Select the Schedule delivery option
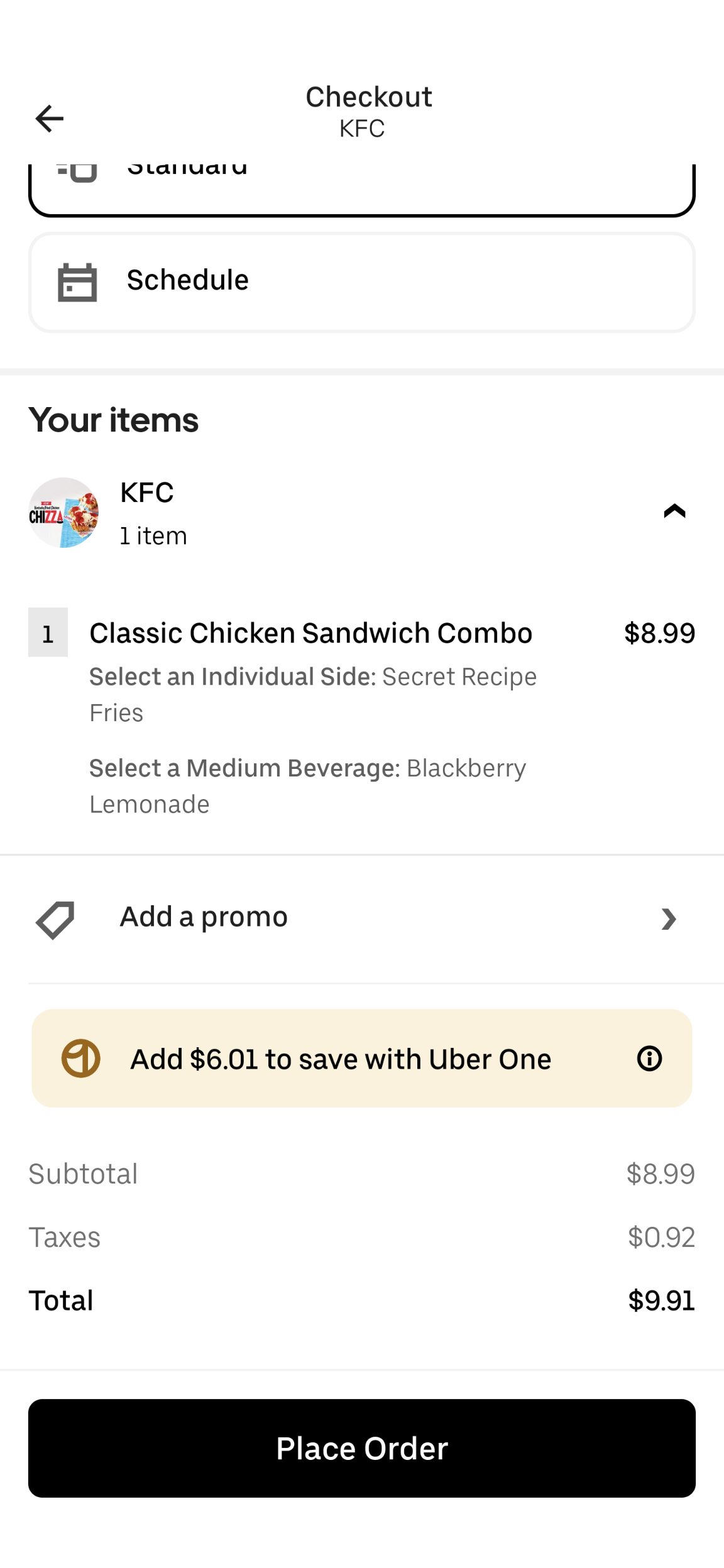The image size is (724, 1568). pos(362,282)
